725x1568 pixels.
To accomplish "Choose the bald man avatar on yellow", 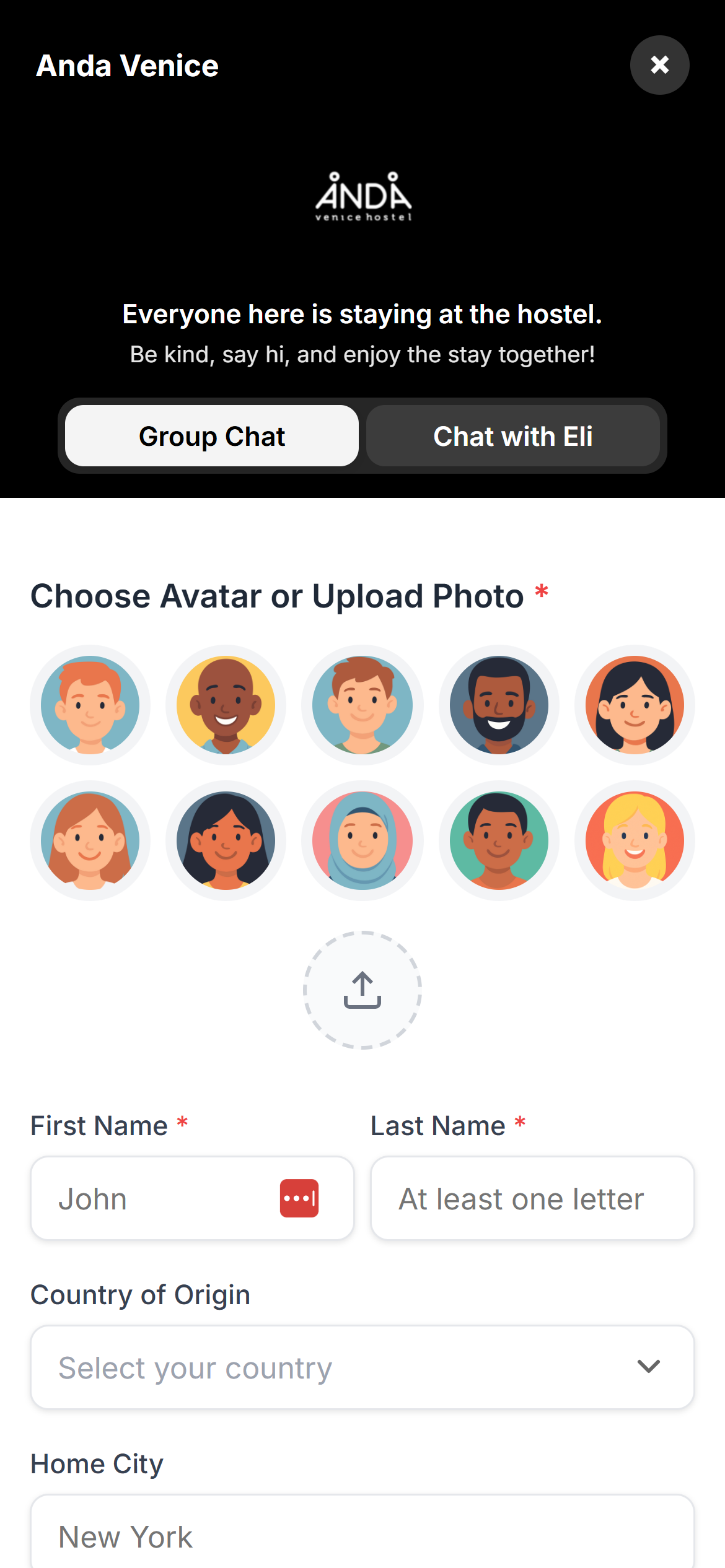I will click(x=226, y=705).
